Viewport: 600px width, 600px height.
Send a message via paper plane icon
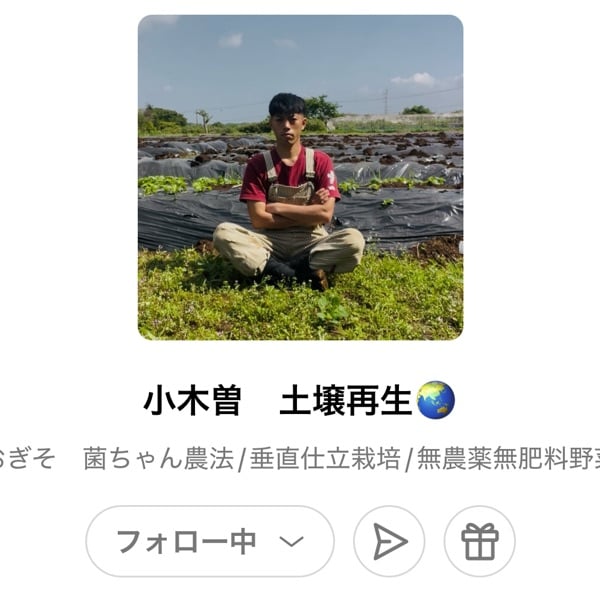point(389,541)
